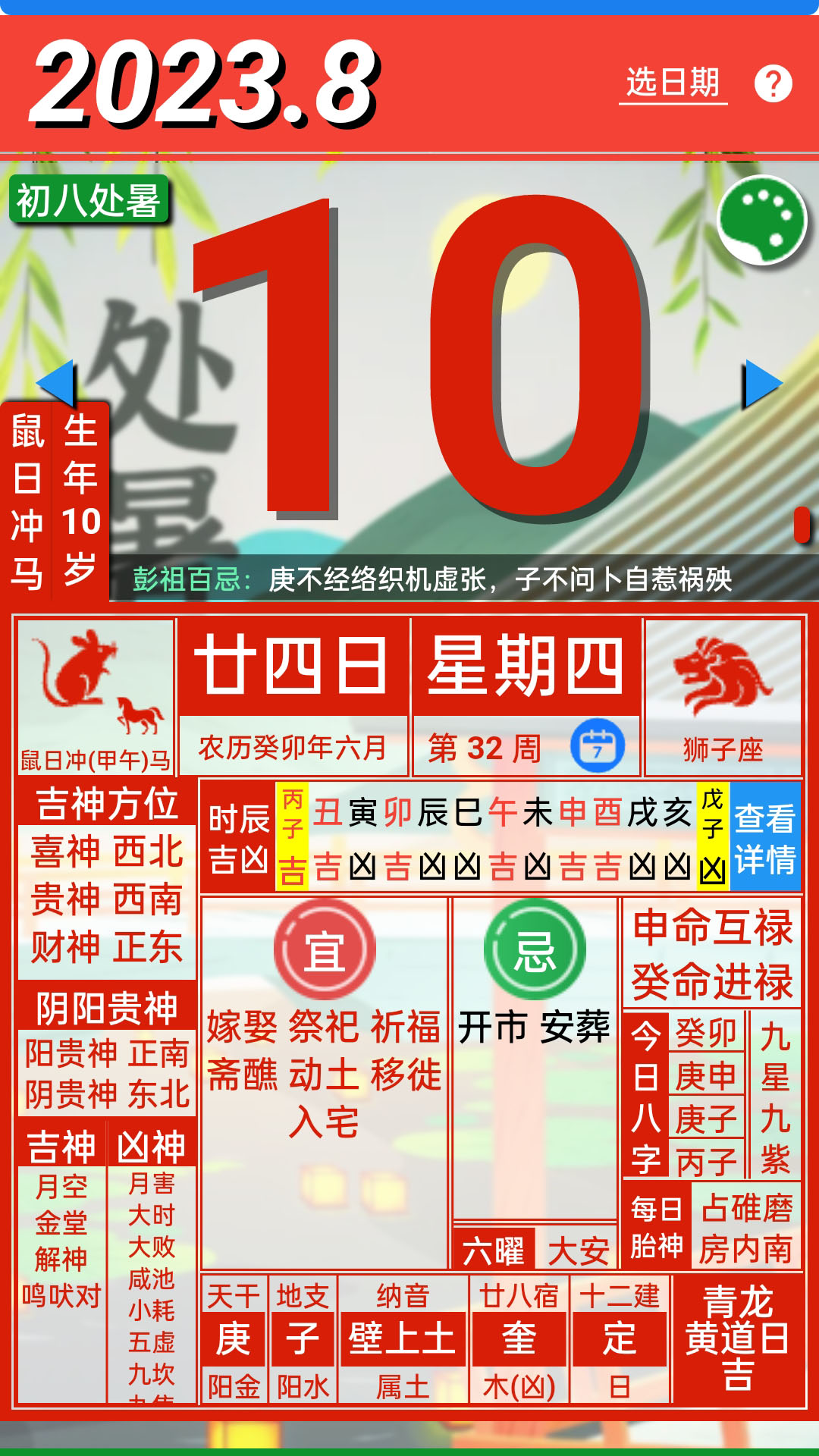Open the blue calendar icon beside 第32周

pyautogui.click(x=597, y=746)
